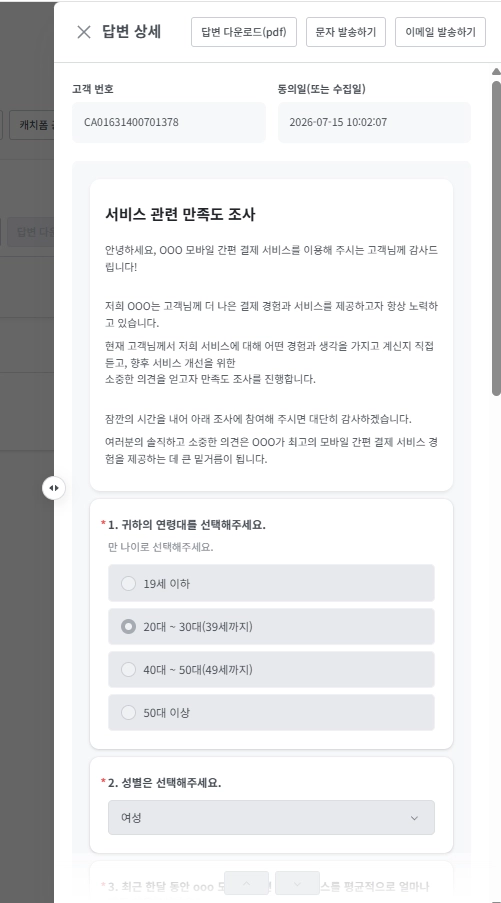This screenshot has height=903, width=501.
Task: Close the 답변 상세 panel
Action: click(x=84, y=32)
